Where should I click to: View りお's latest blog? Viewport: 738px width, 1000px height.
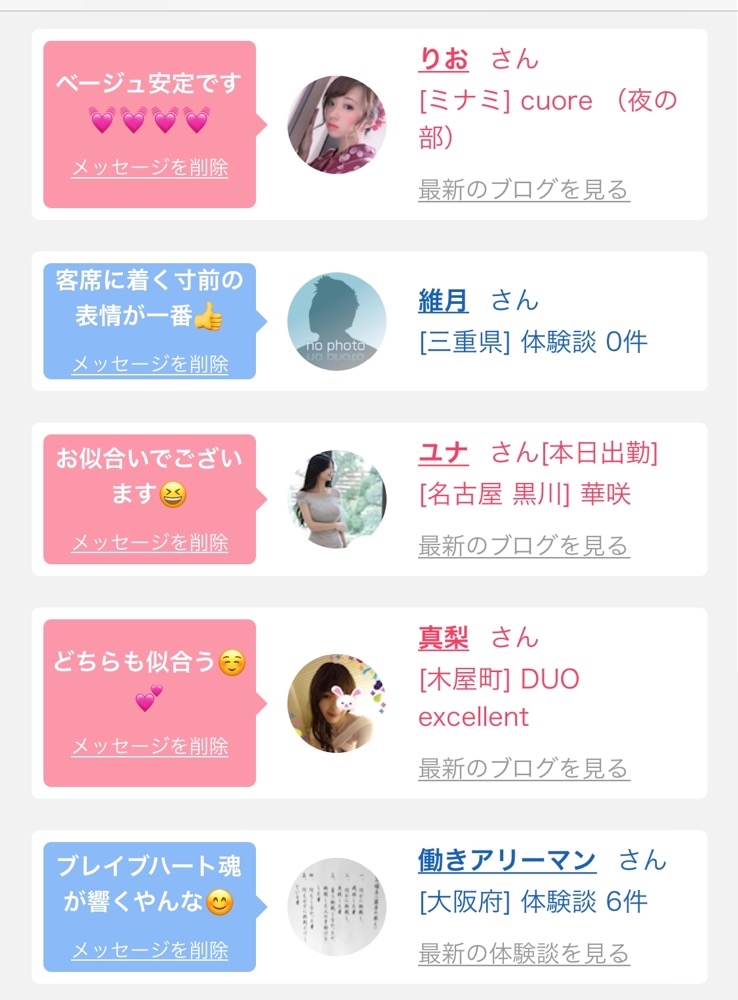coord(524,189)
